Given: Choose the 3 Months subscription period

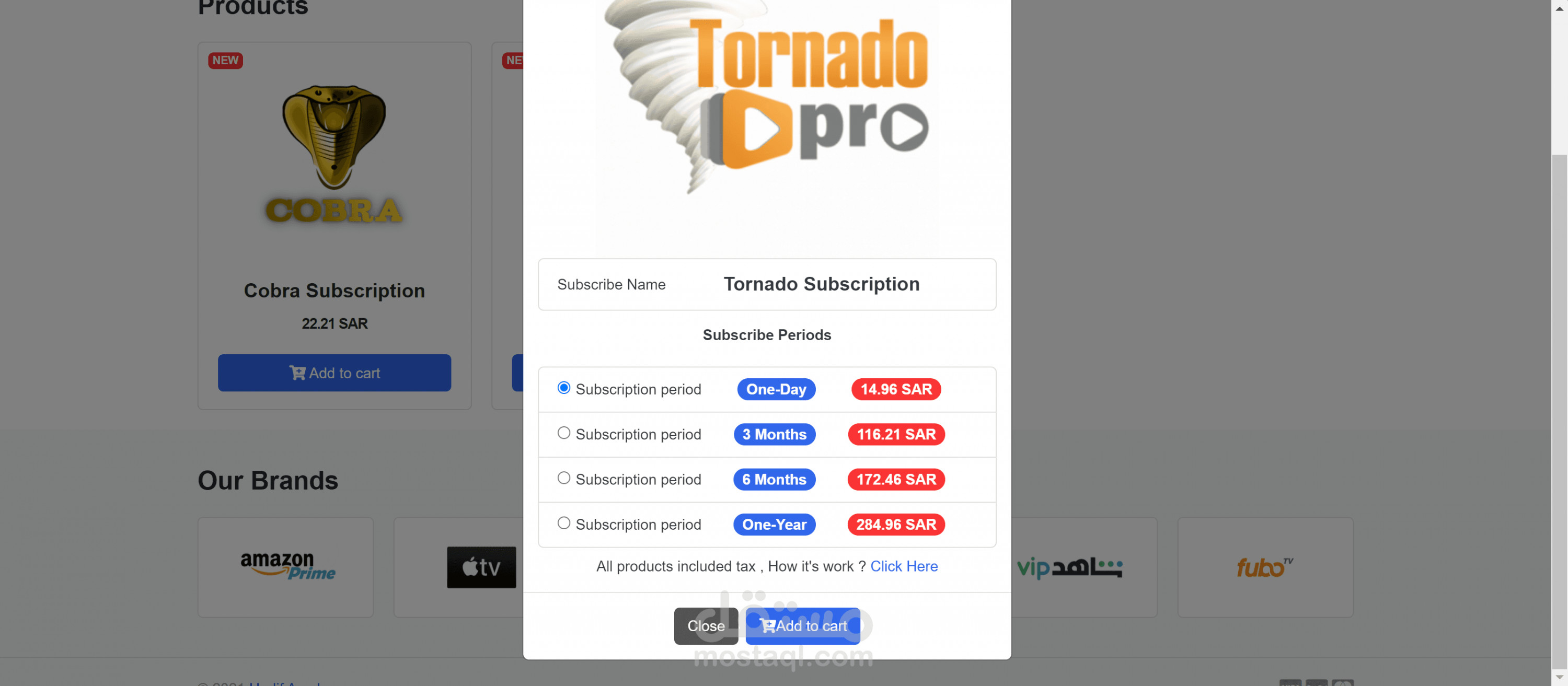Looking at the screenshot, I should click(x=563, y=434).
